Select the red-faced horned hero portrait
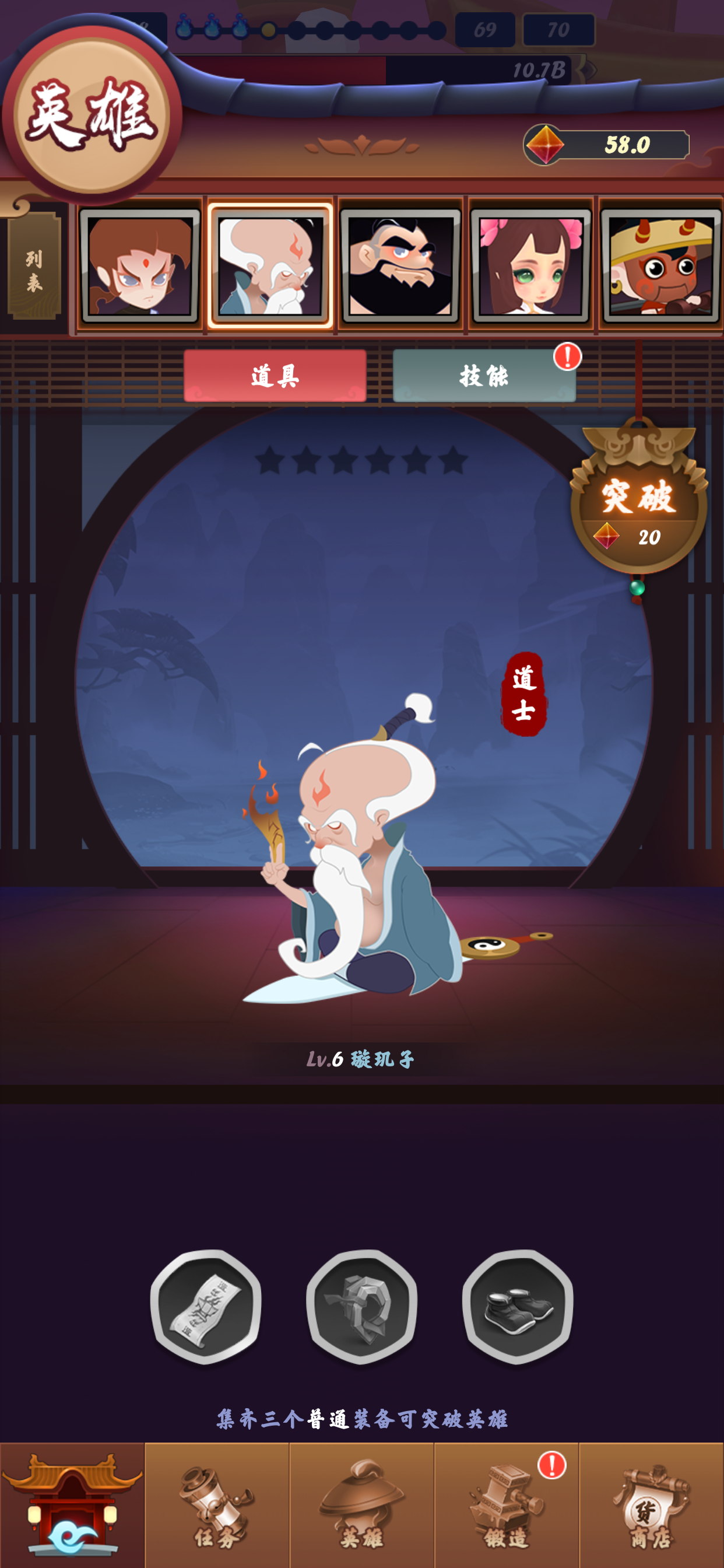Screen dimensions: 724x1568 pyautogui.click(x=660, y=265)
